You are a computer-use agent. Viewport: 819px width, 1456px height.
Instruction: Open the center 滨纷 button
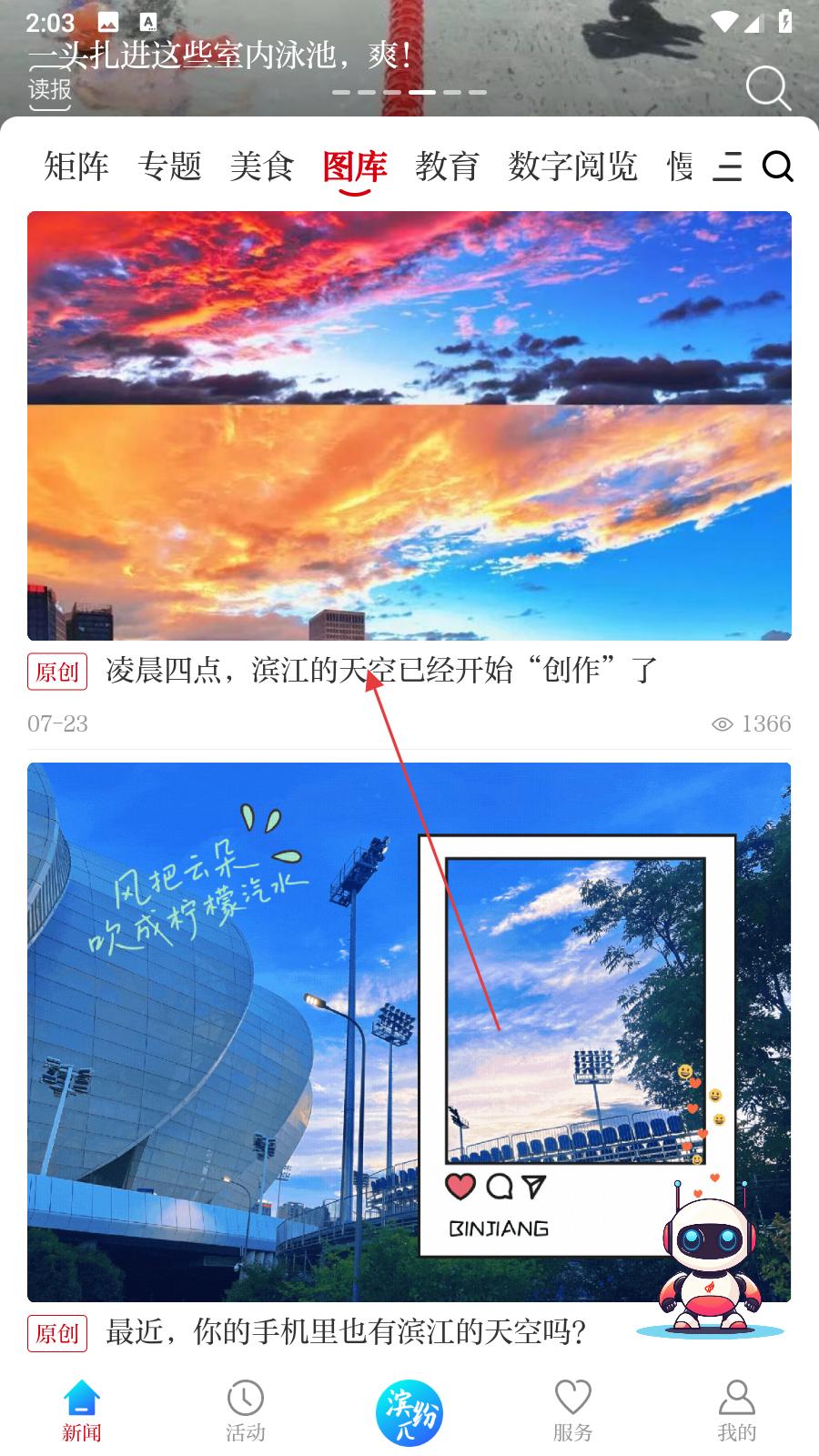(x=409, y=1412)
